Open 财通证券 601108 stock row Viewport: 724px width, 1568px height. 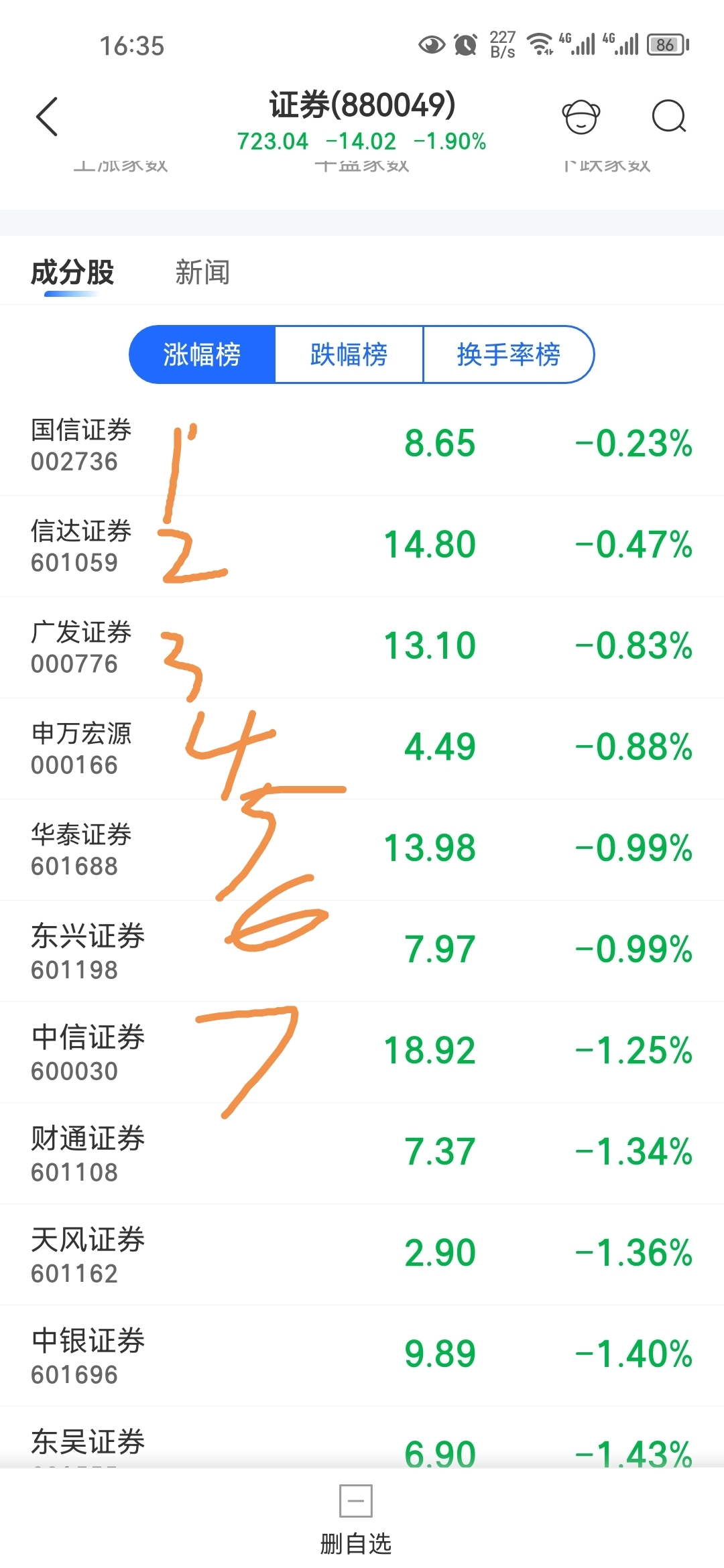(362, 1153)
